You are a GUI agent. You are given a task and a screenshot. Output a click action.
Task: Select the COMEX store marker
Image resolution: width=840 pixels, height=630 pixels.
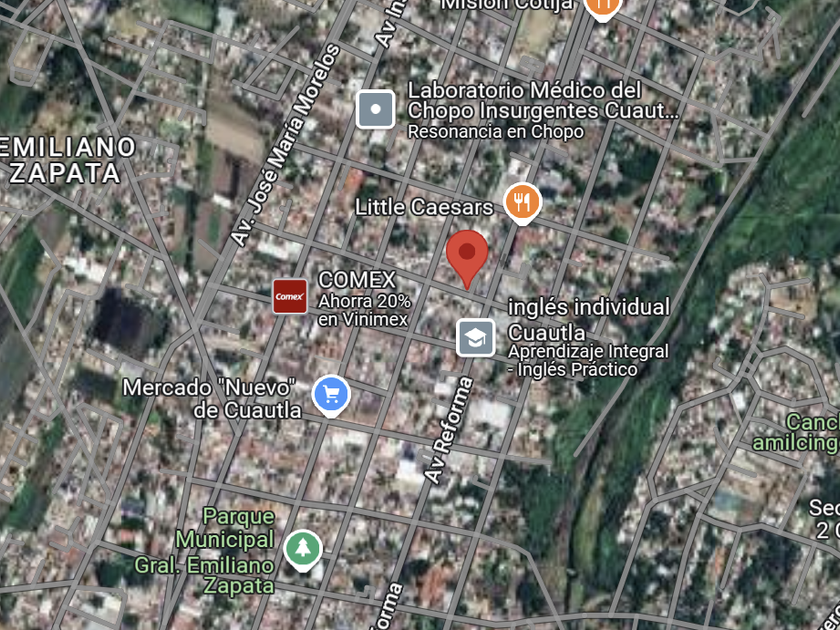click(x=290, y=296)
